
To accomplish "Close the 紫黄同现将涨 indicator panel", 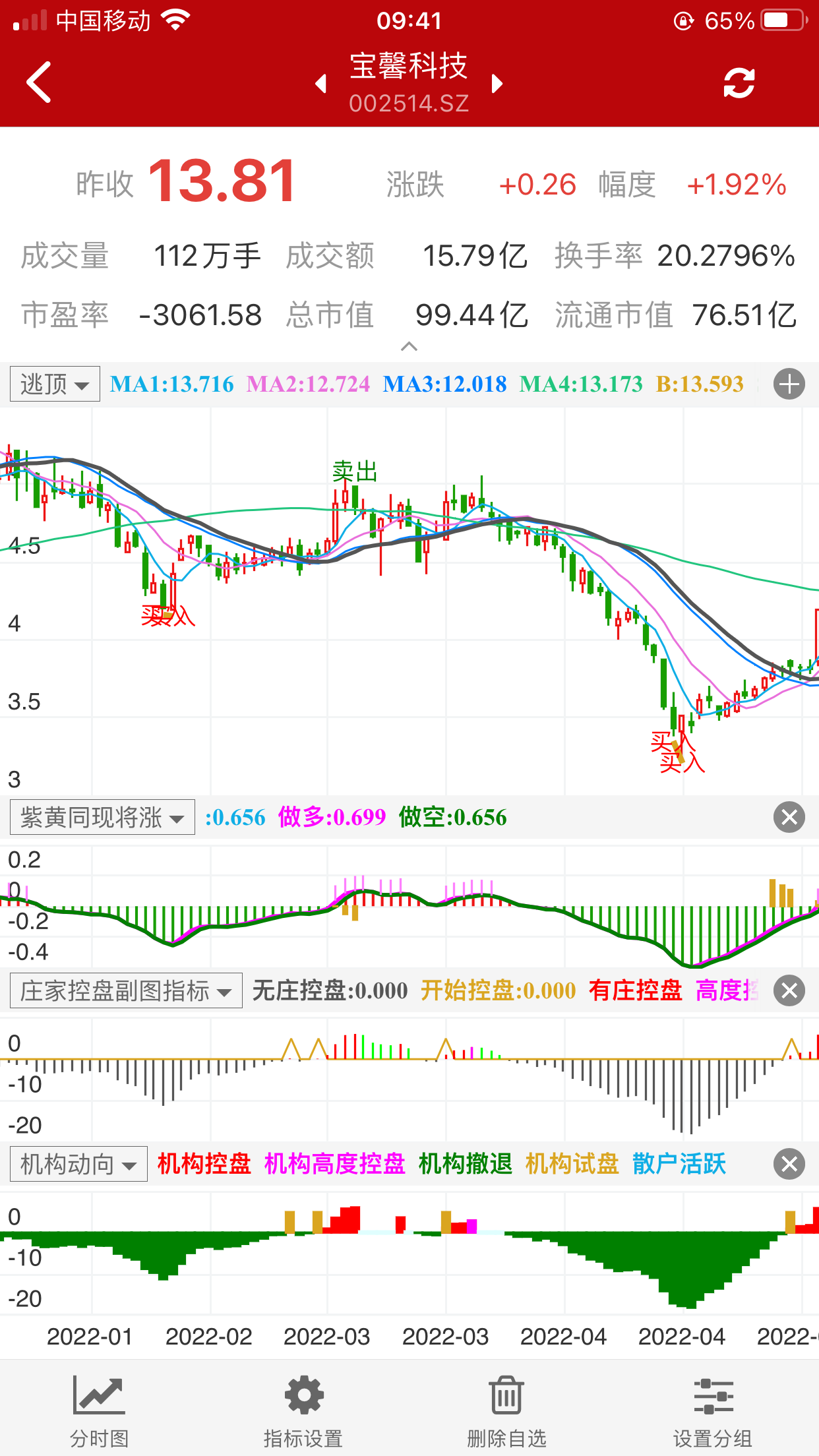I will pos(789,818).
